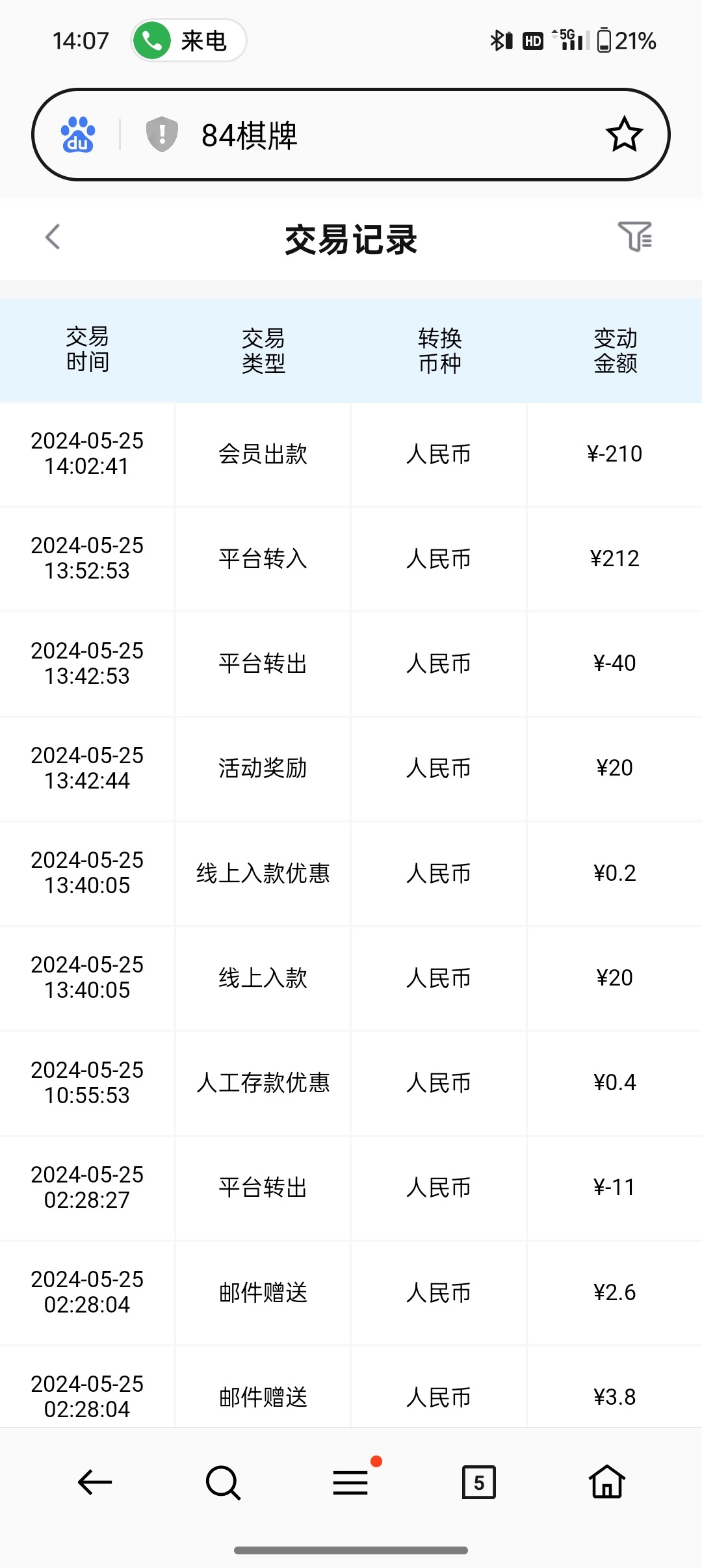Open the transaction filter icon
This screenshot has width=702, height=1568.
(x=634, y=236)
